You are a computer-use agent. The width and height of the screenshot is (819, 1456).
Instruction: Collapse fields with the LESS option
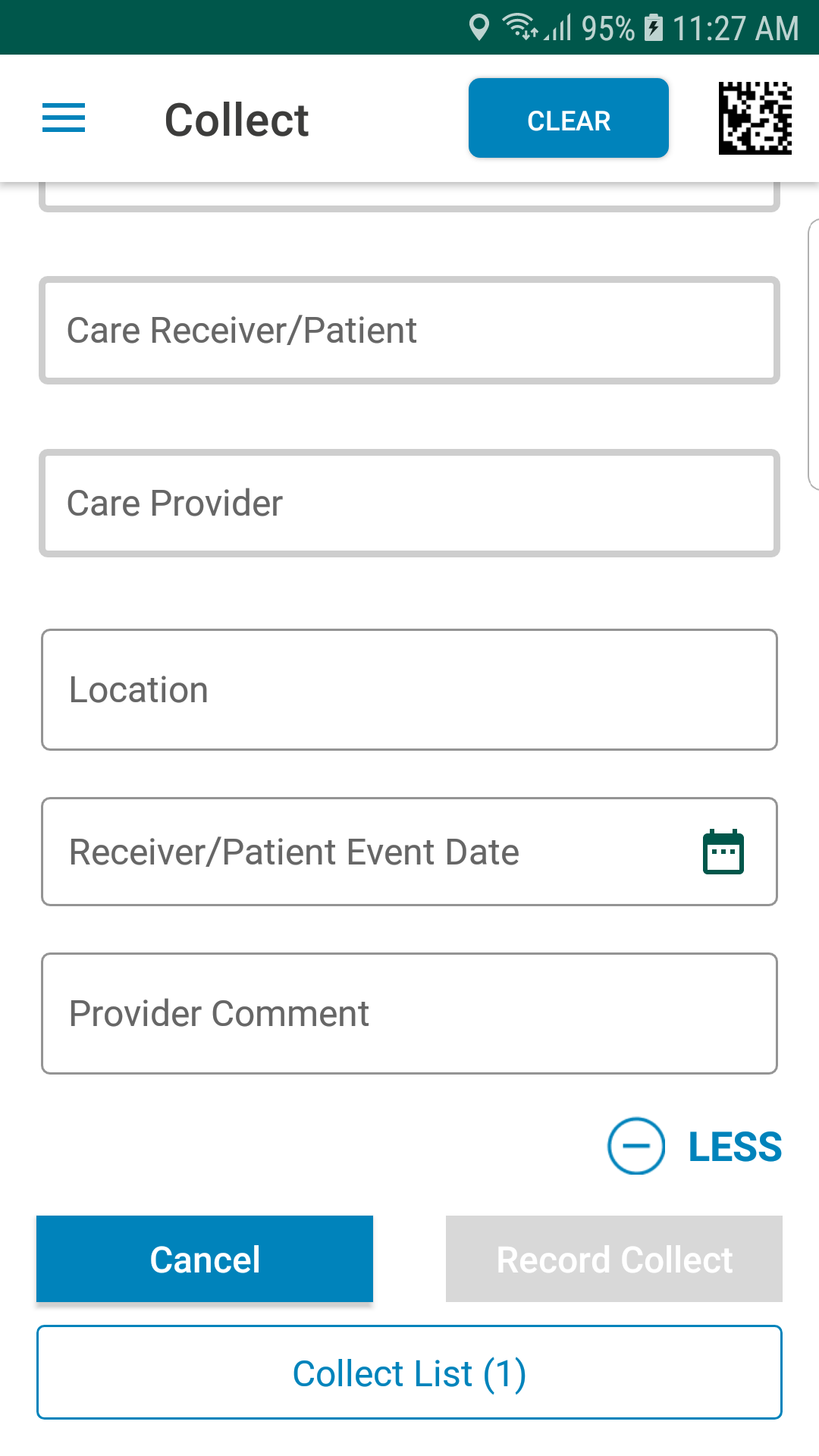[695, 1147]
